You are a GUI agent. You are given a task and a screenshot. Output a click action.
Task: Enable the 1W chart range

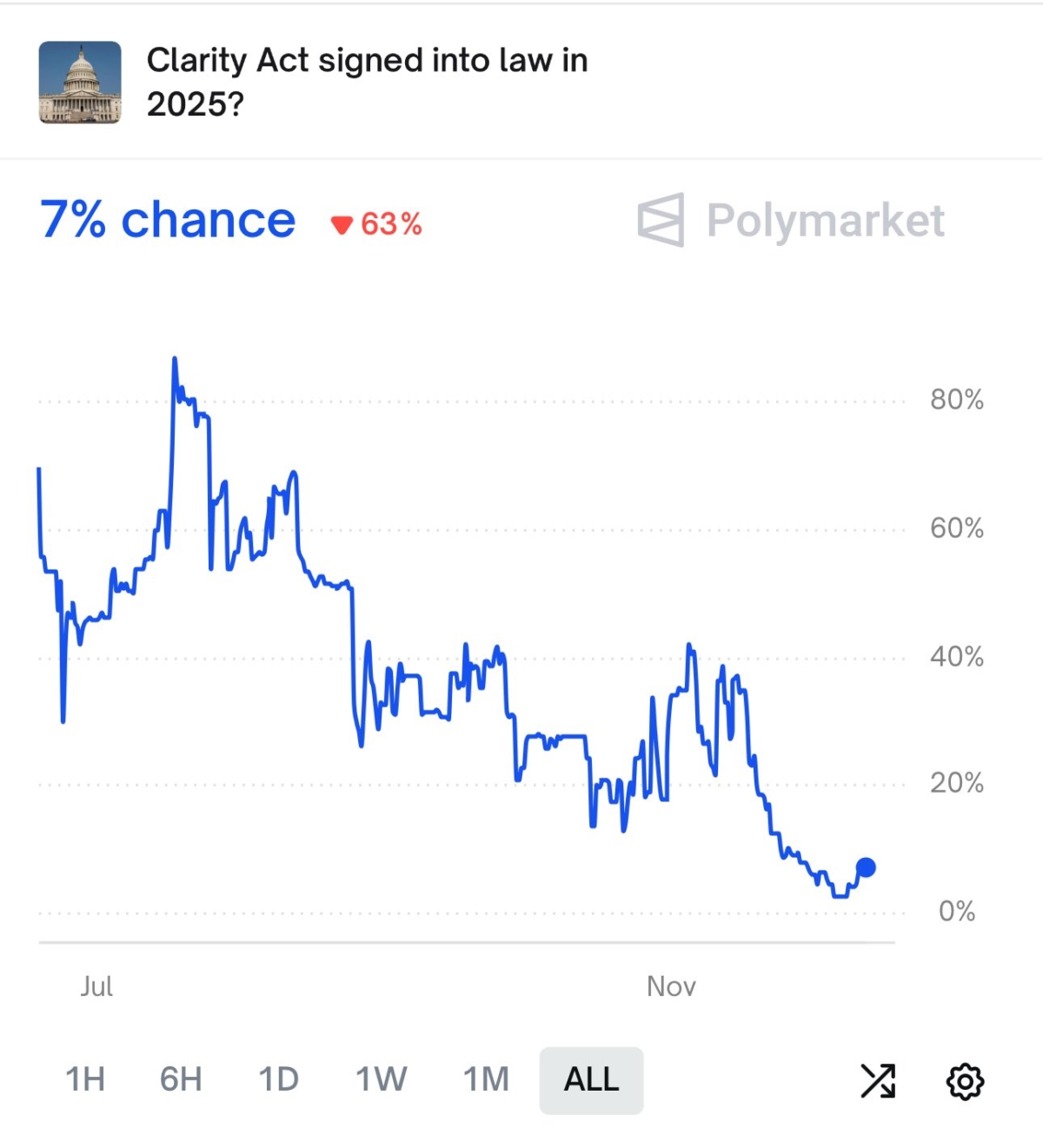coord(381,1080)
